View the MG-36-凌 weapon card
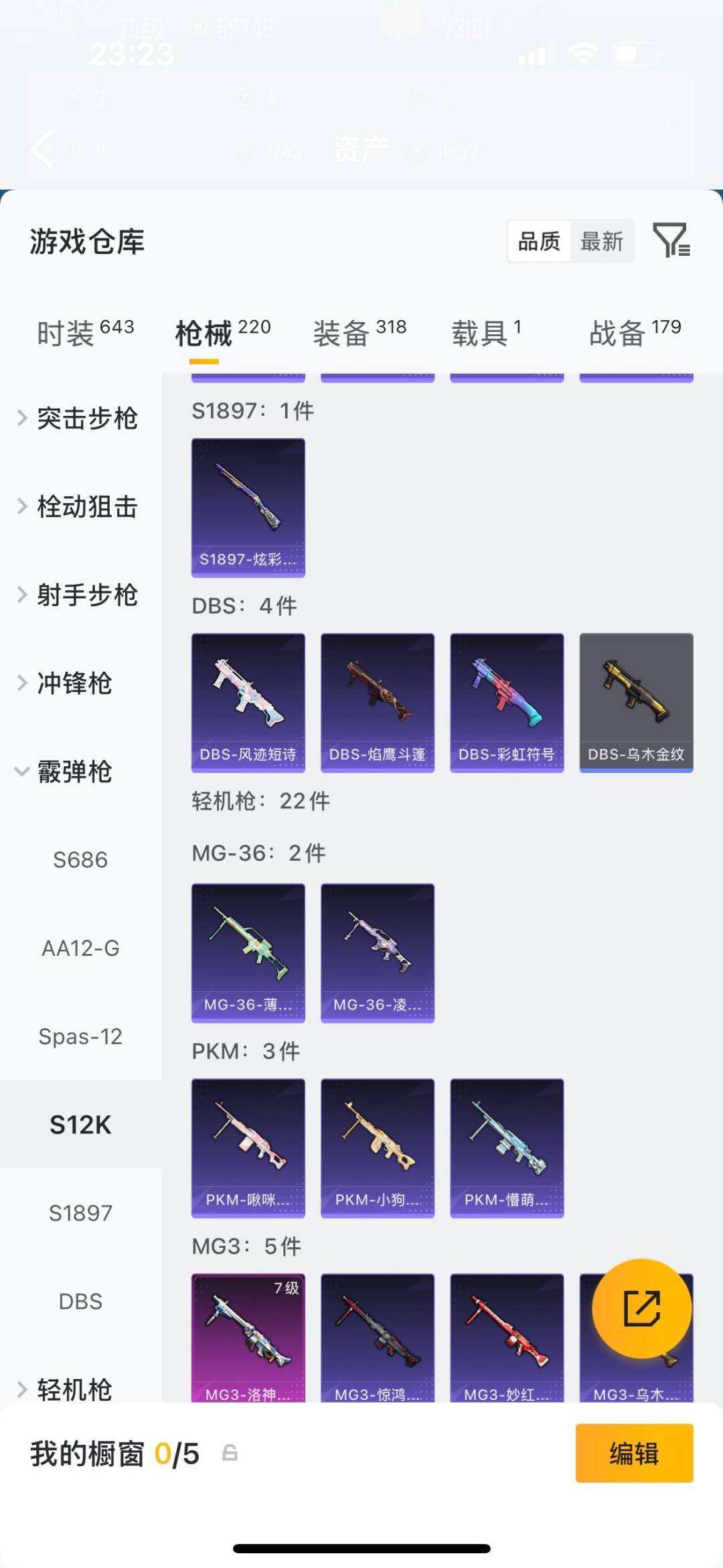This screenshot has height=1568, width=723. (x=377, y=951)
